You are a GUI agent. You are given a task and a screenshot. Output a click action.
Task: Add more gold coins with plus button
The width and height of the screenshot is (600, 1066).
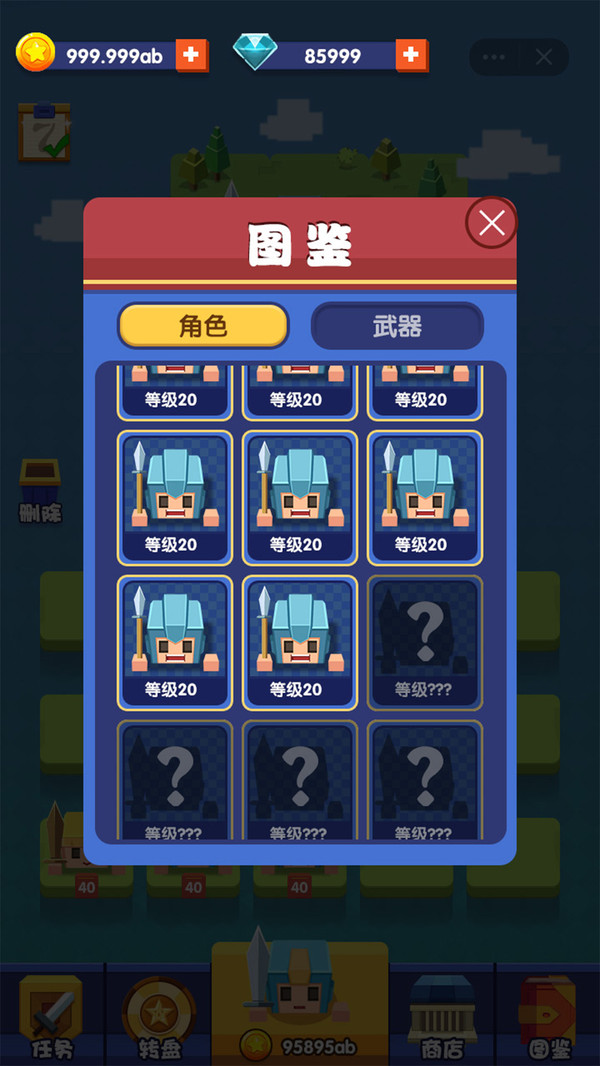point(192,55)
